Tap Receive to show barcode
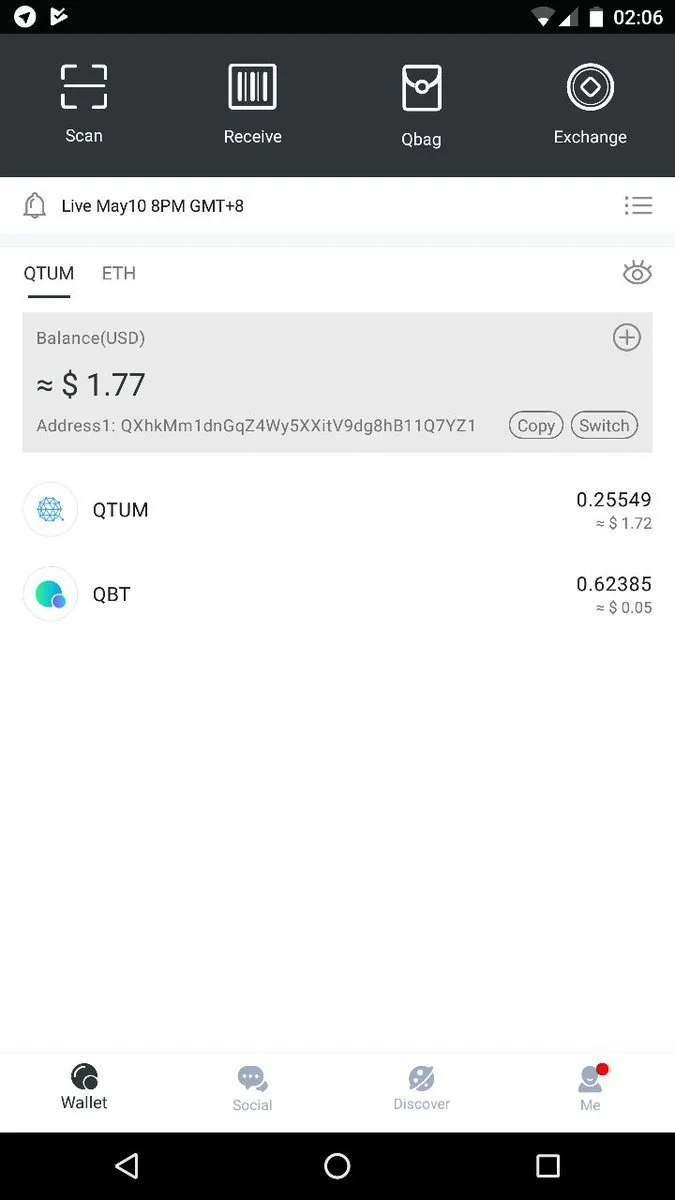 point(252,104)
